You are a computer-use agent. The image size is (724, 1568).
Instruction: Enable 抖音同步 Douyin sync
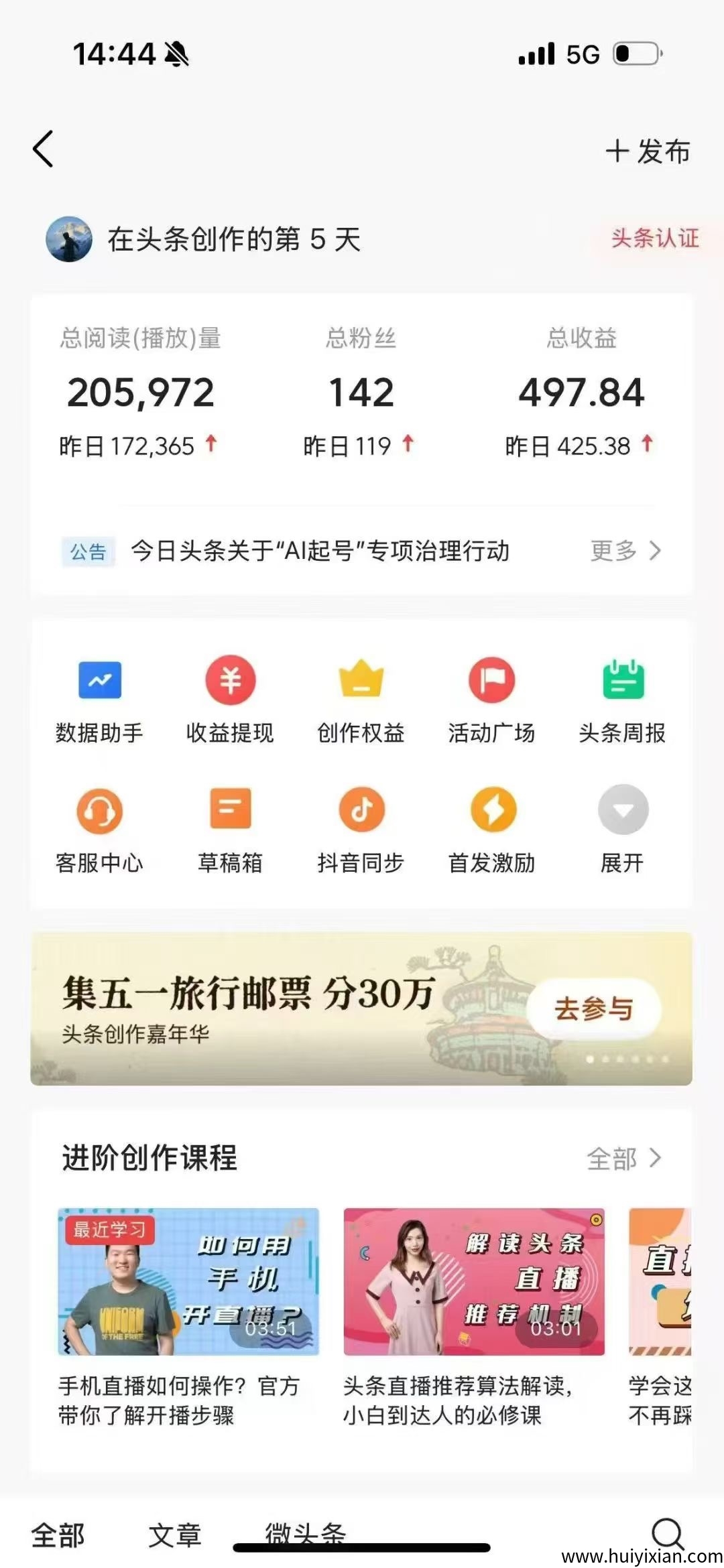click(x=361, y=828)
